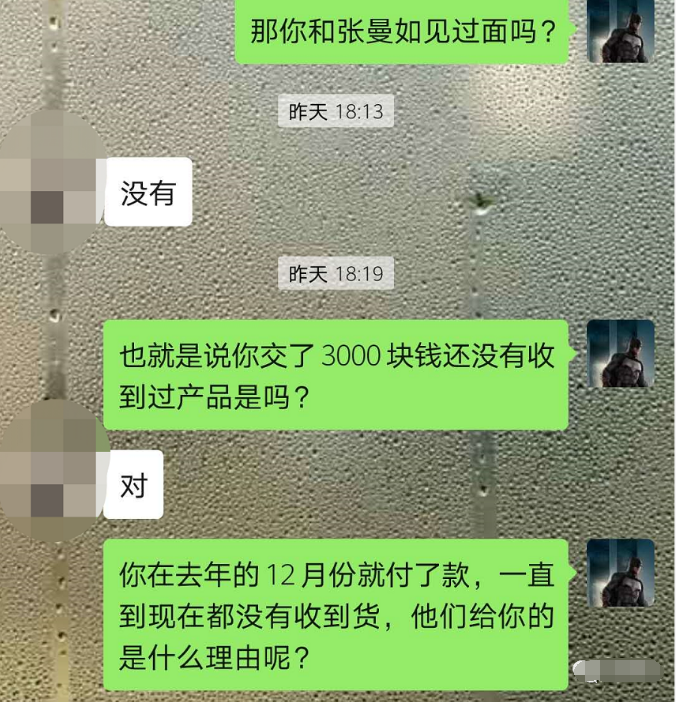View profile from avatar beside '12 月份就付了款' message

pos(620,573)
